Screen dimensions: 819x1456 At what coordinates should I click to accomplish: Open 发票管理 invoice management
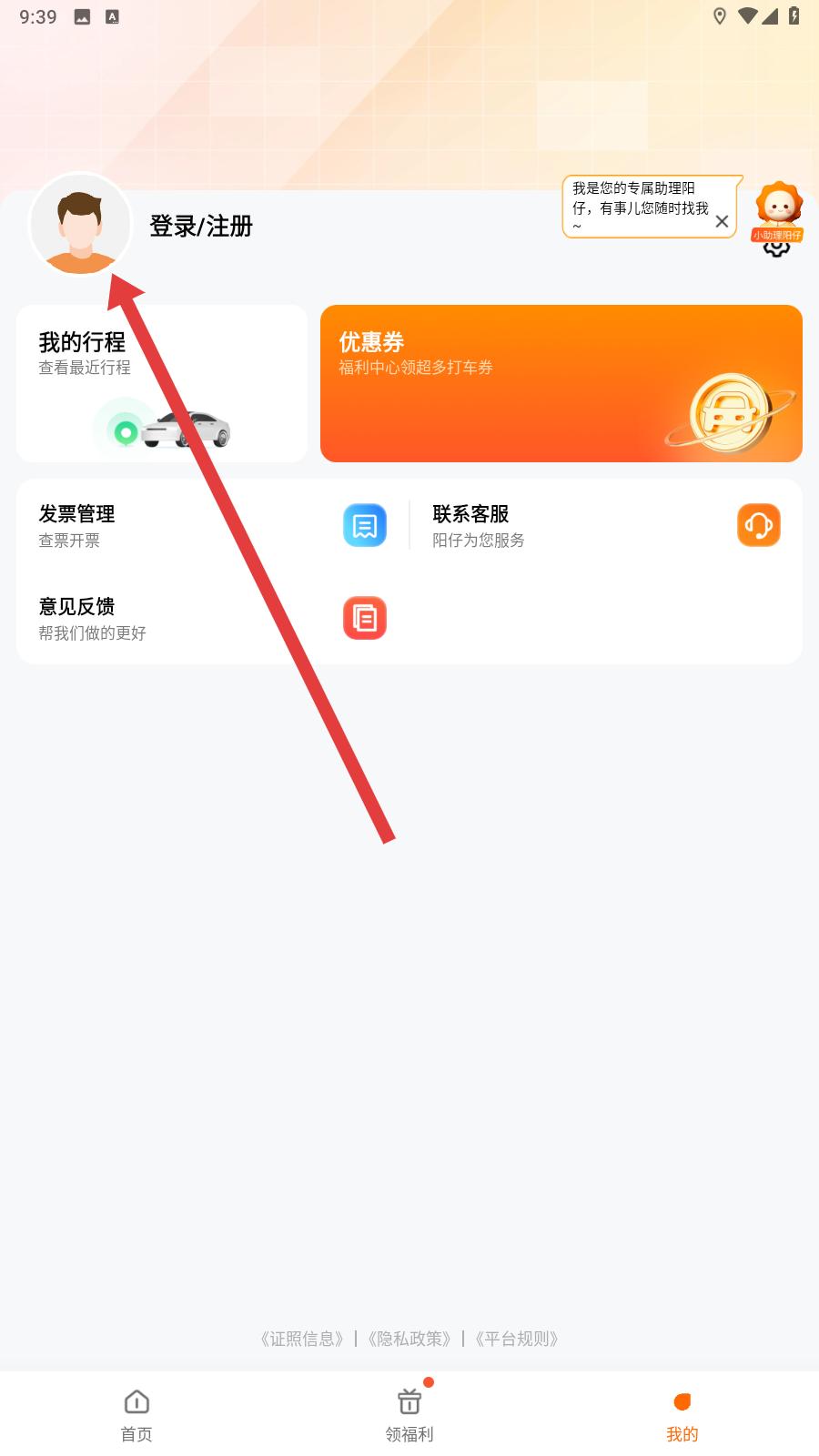(x=213, y=525)
